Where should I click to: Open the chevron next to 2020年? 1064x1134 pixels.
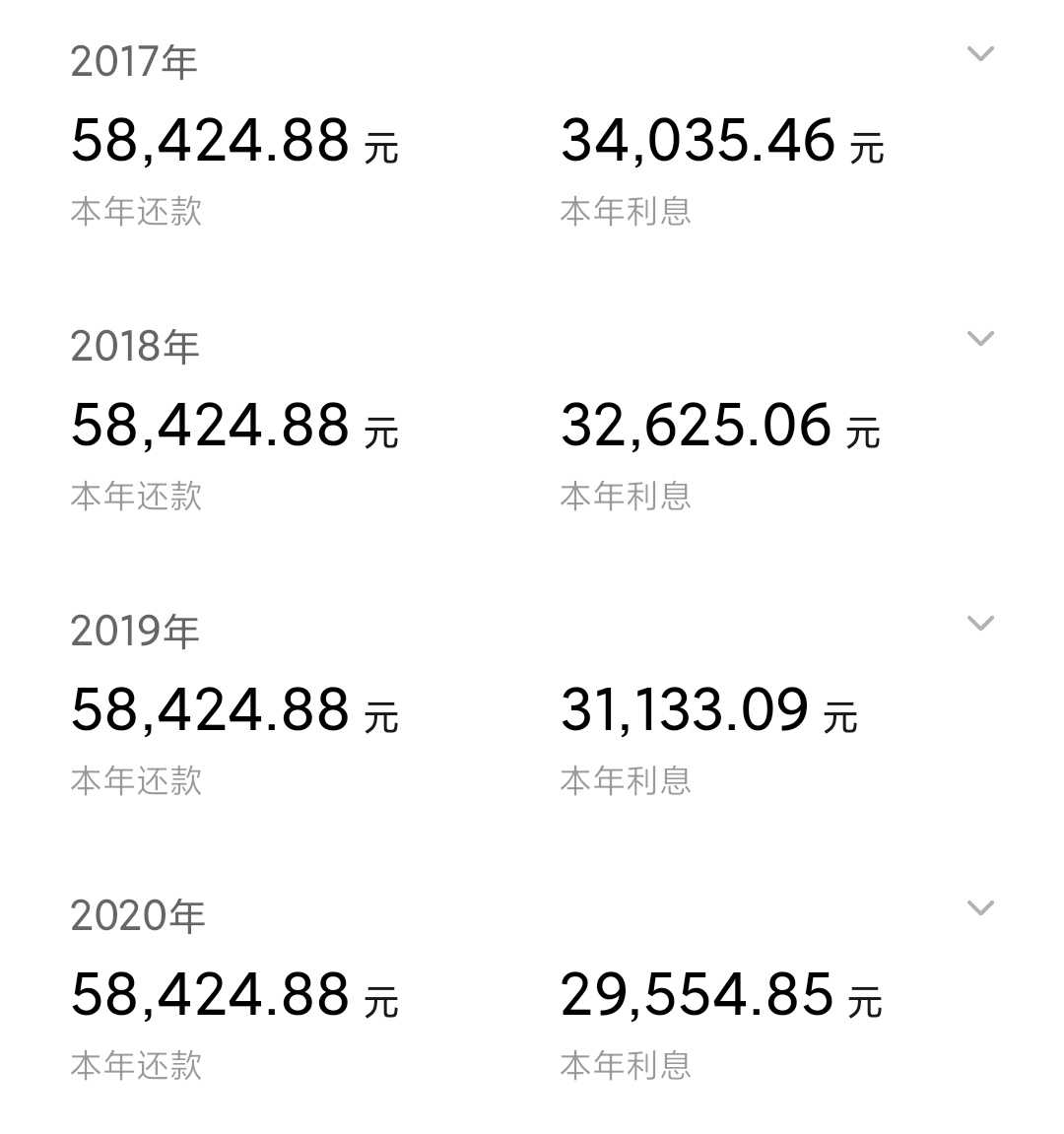981,907
